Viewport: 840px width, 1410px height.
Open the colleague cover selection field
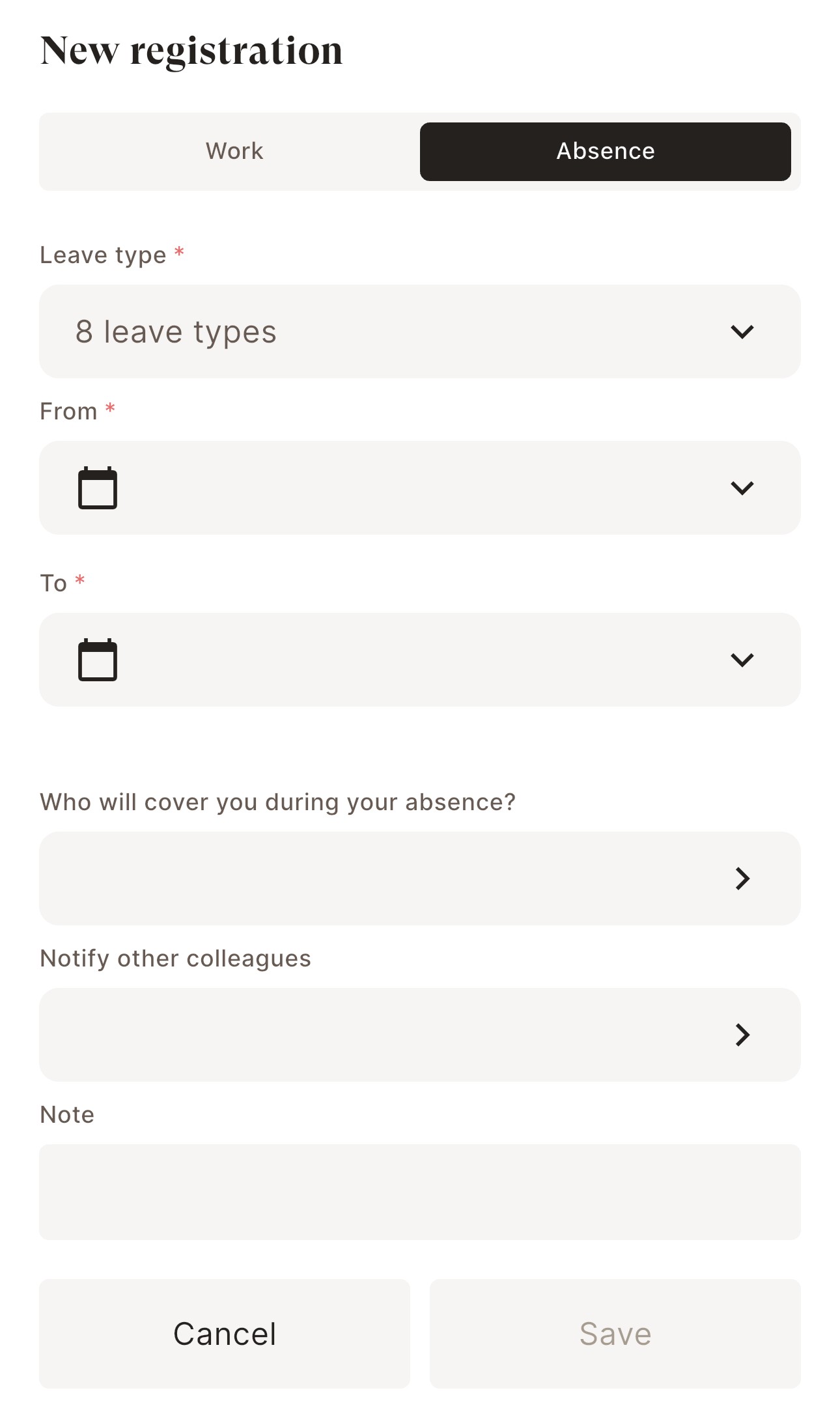point(419,879)
